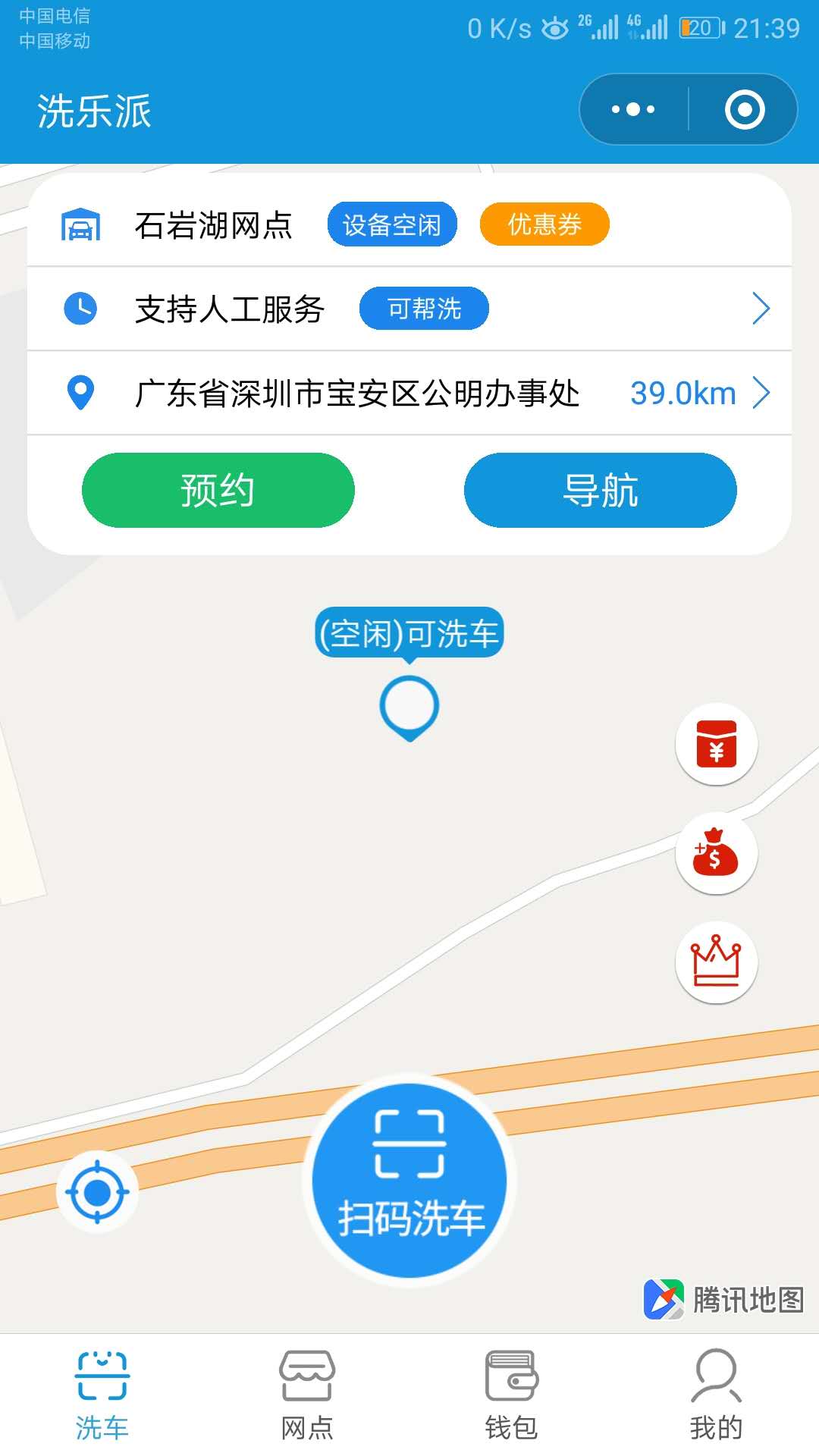
Task: Recenter the map to my location
Action: coord(97,1192)
